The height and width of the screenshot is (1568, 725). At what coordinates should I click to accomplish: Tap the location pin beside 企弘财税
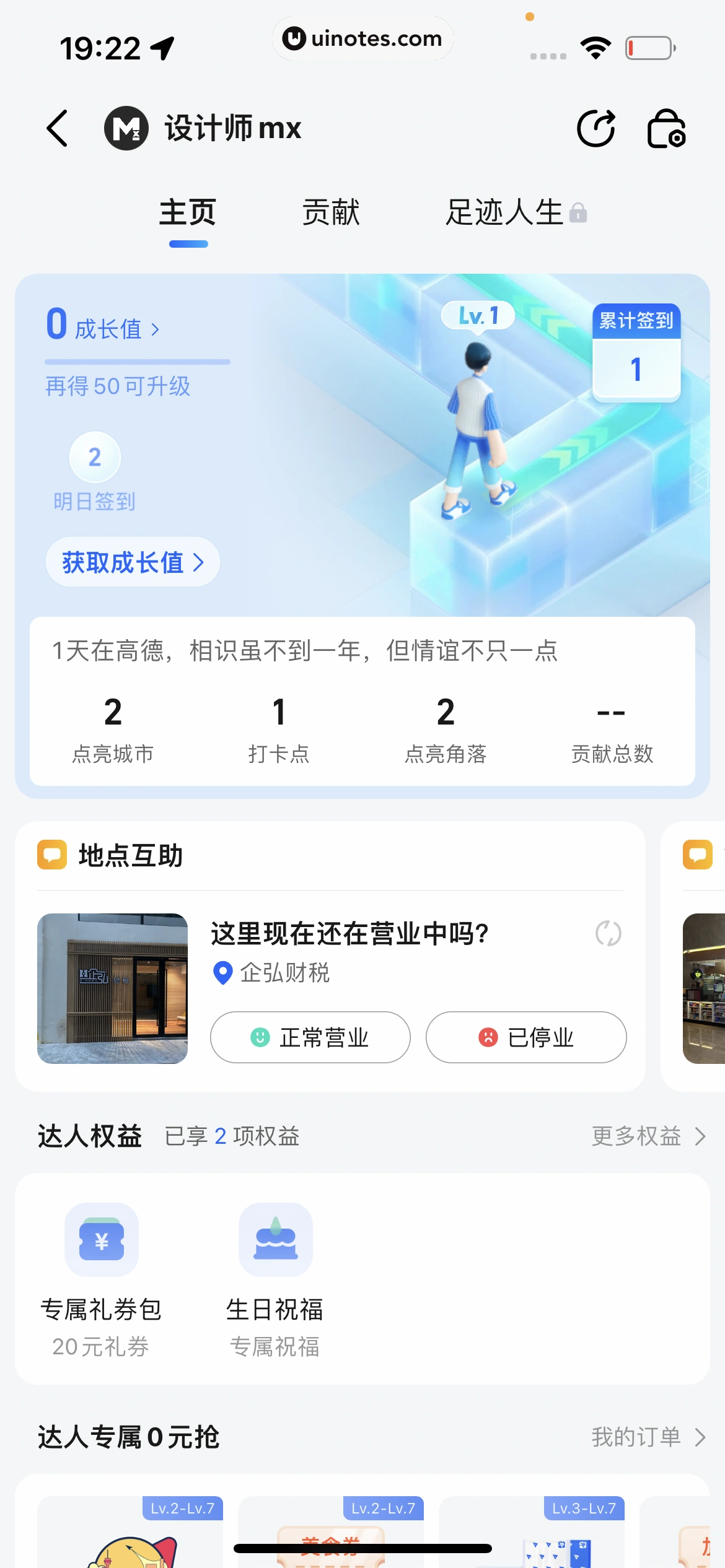pos(224,973)
